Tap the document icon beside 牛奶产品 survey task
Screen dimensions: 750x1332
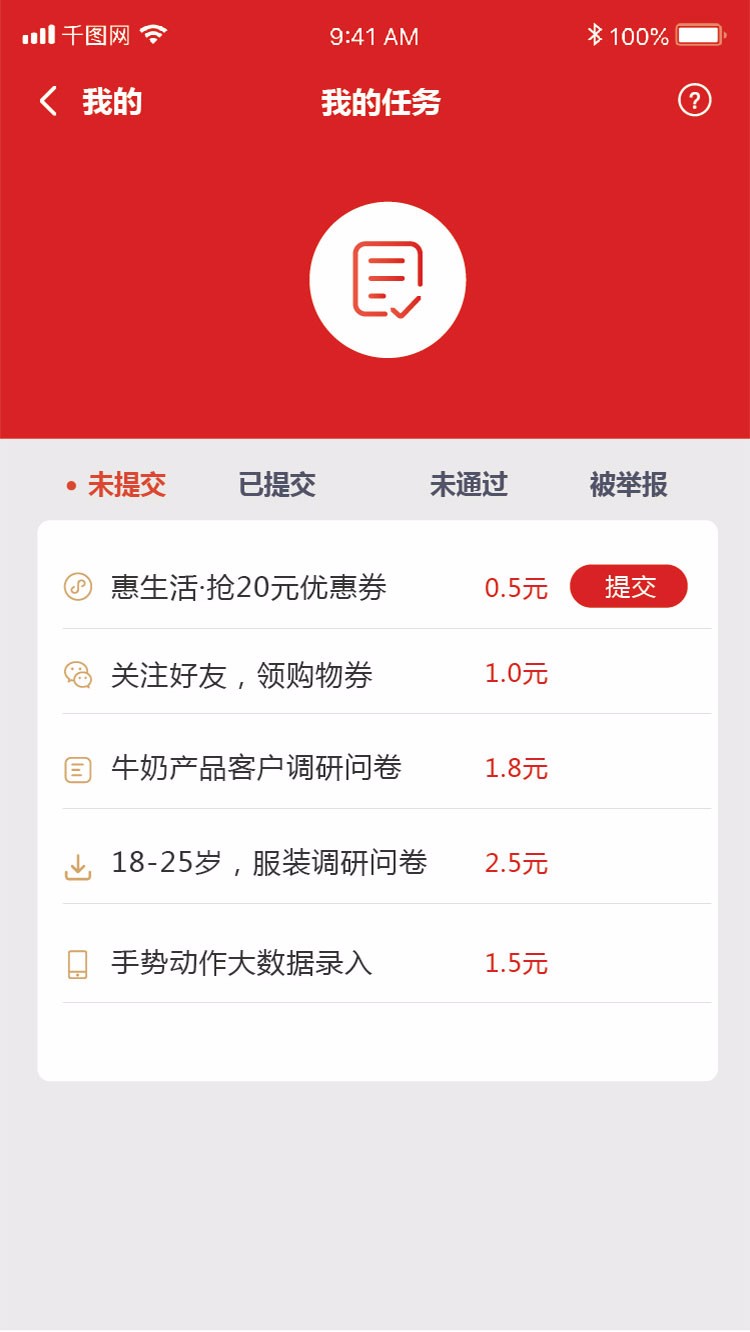pyautogui.click(x=79, y=768)
